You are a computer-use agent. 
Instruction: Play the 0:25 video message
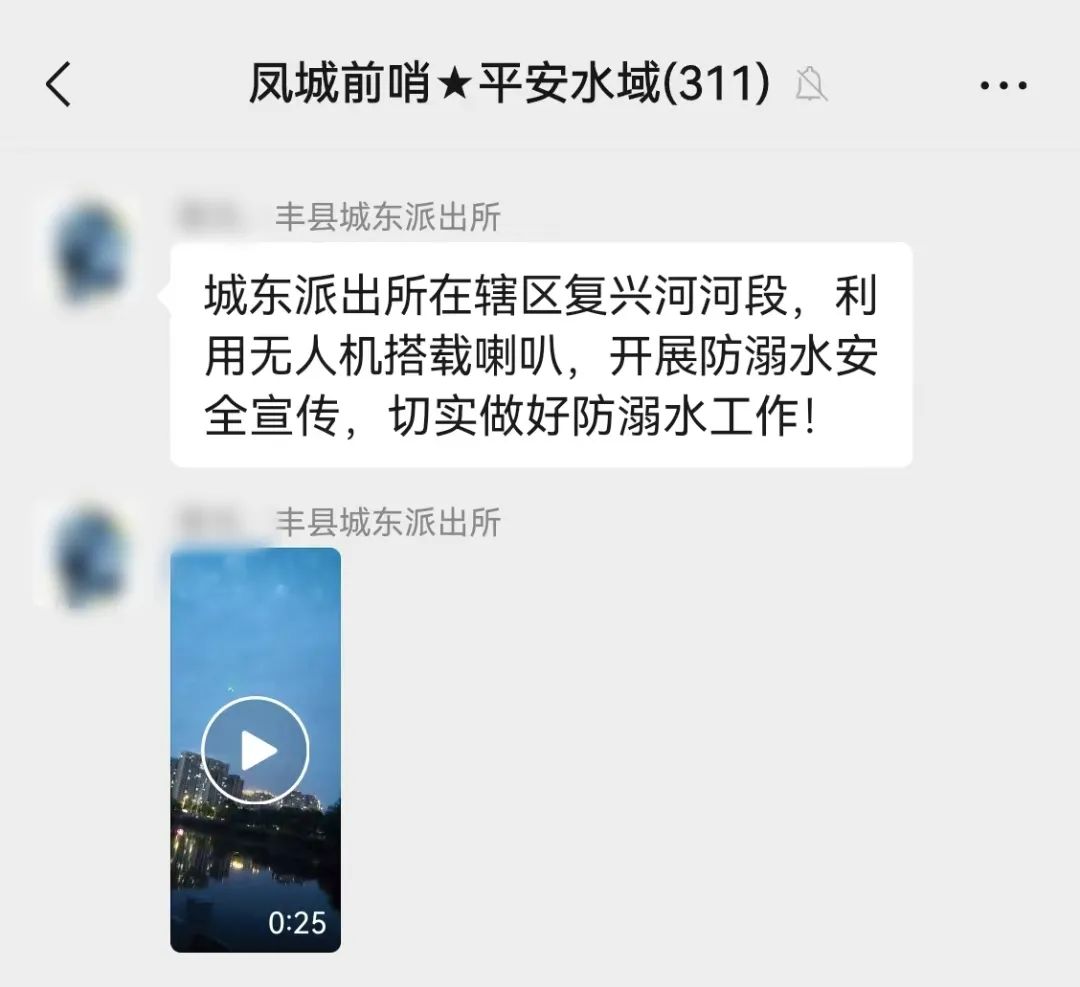click(255, 750)
